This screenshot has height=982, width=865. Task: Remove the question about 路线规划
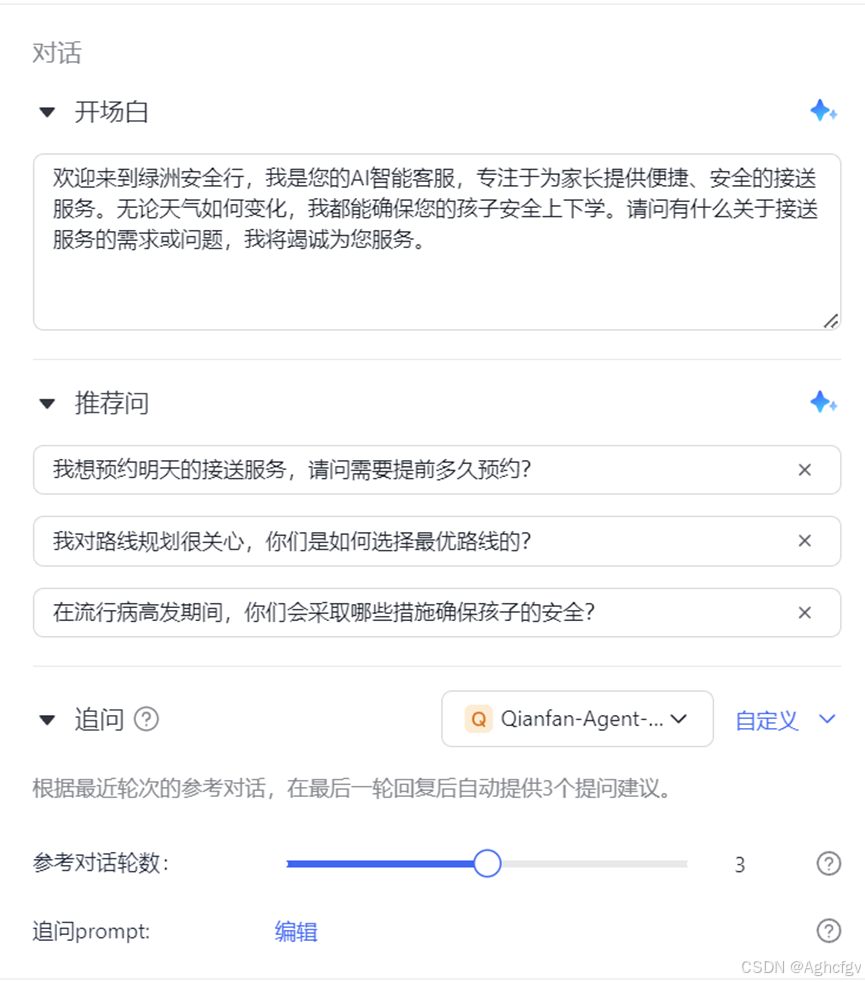point(805,541)
